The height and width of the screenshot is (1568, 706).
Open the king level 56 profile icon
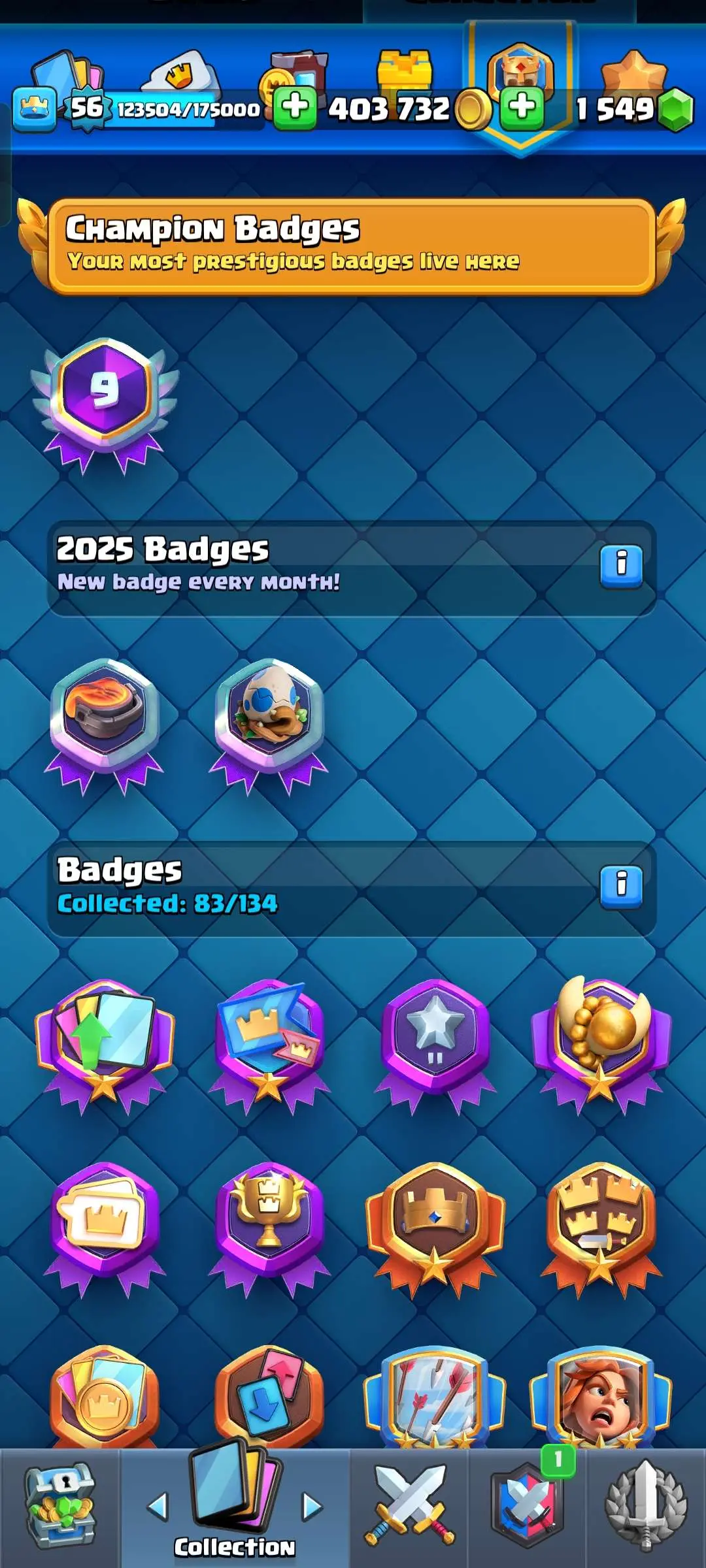tap(34, 108)
